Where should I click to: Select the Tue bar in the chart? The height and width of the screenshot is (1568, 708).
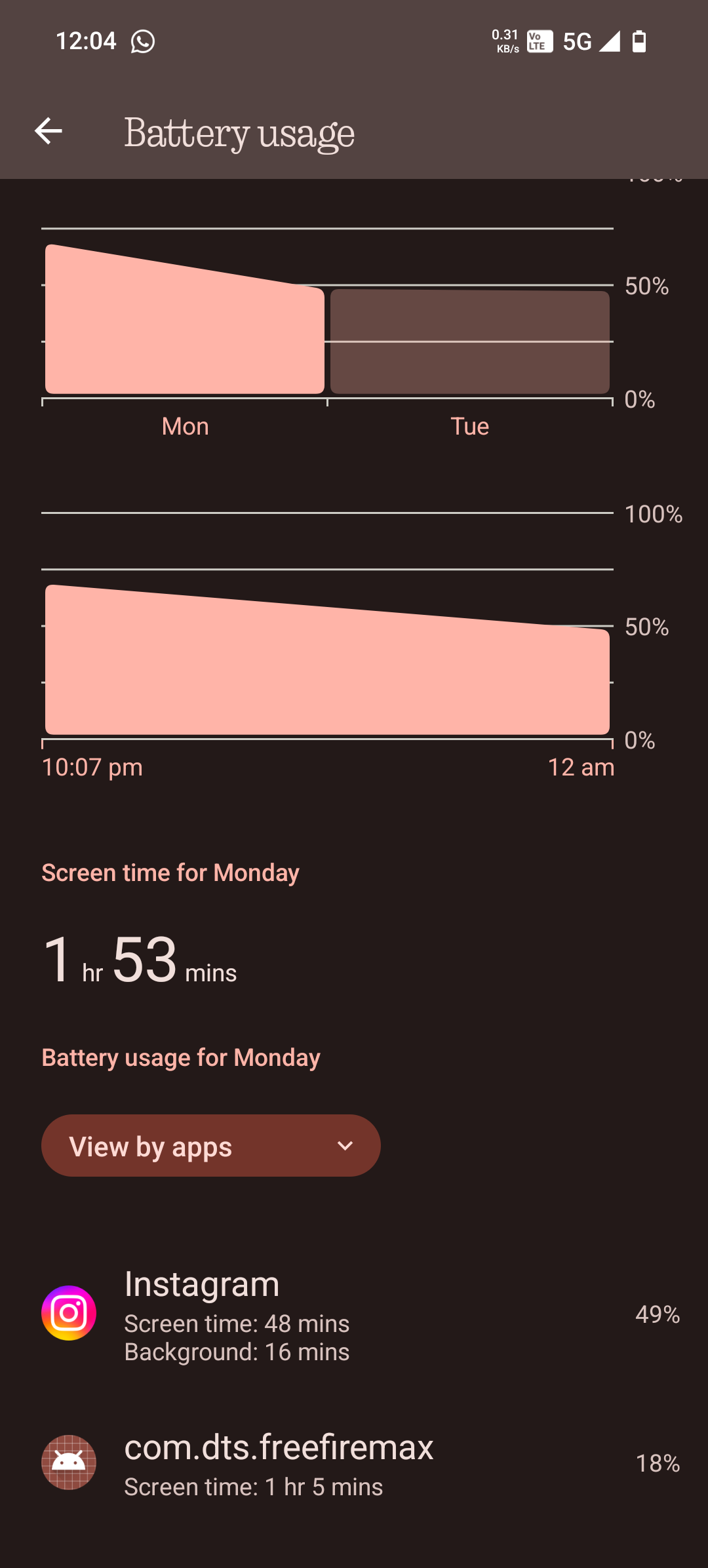469,342
